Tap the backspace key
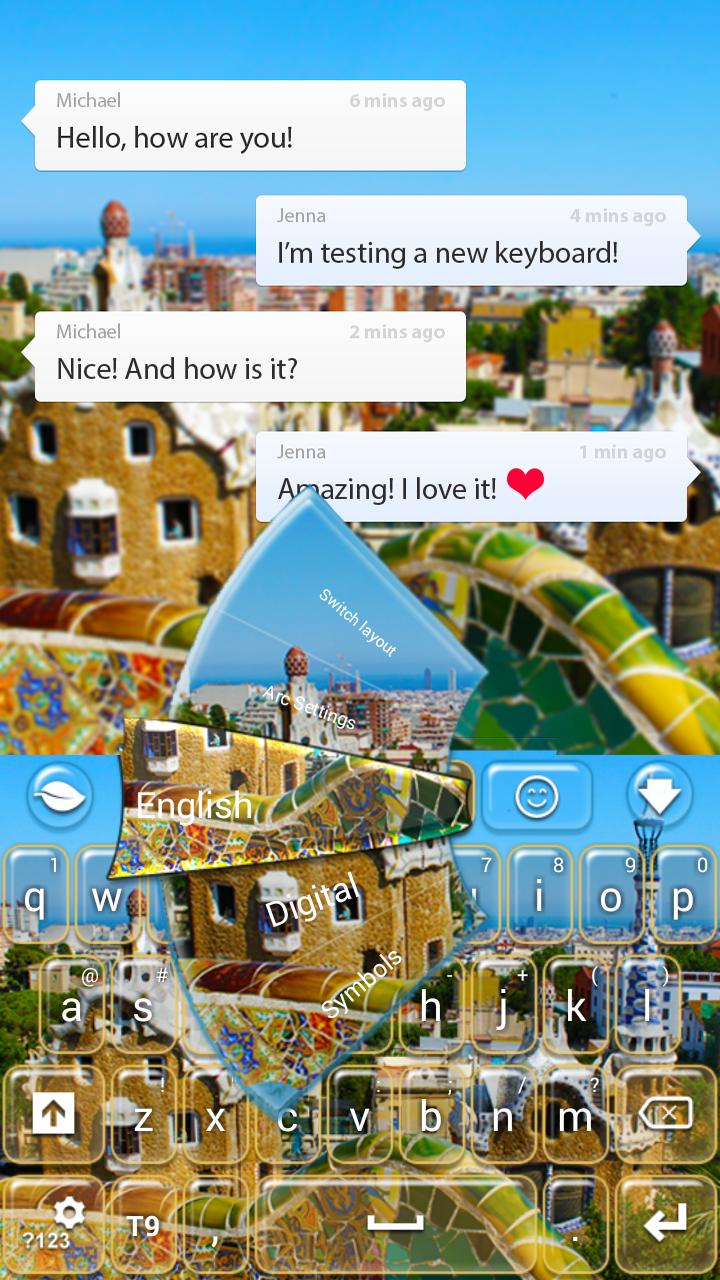This screenshot has width=720, height=1280. (666, 1113)
